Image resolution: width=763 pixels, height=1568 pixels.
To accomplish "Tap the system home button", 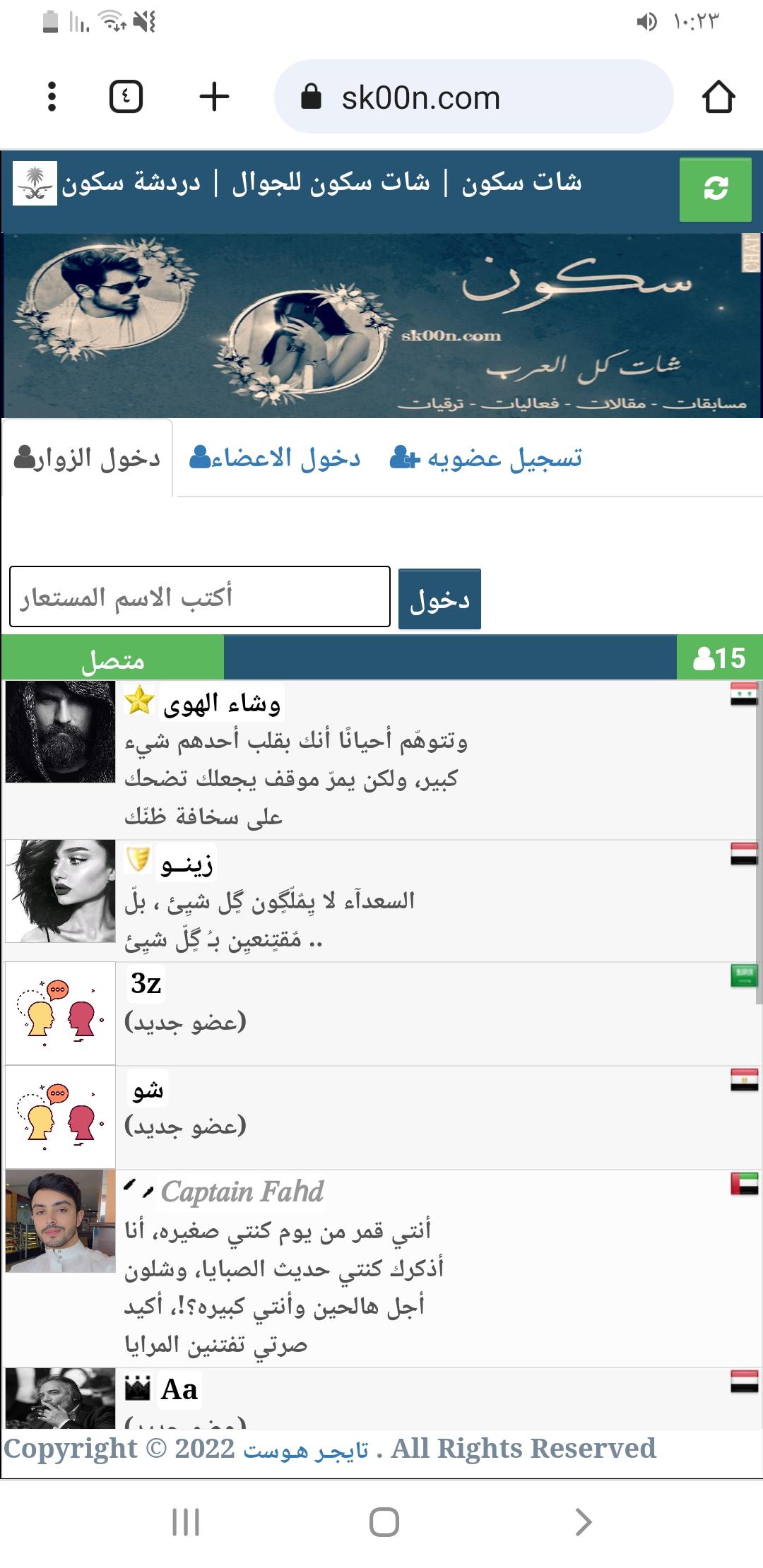I will (384, 1522).
